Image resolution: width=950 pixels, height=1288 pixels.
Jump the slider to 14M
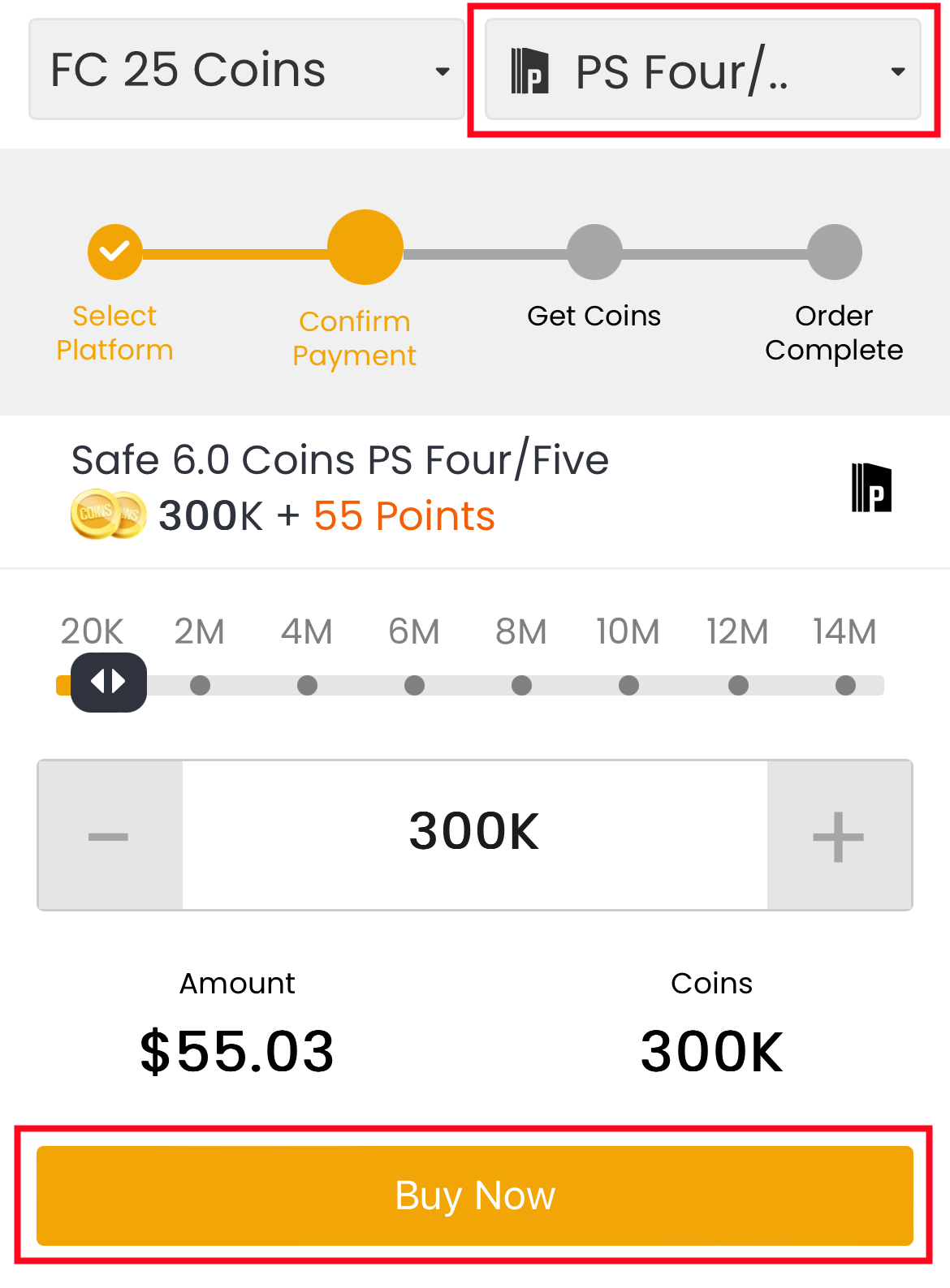point(845,686)
